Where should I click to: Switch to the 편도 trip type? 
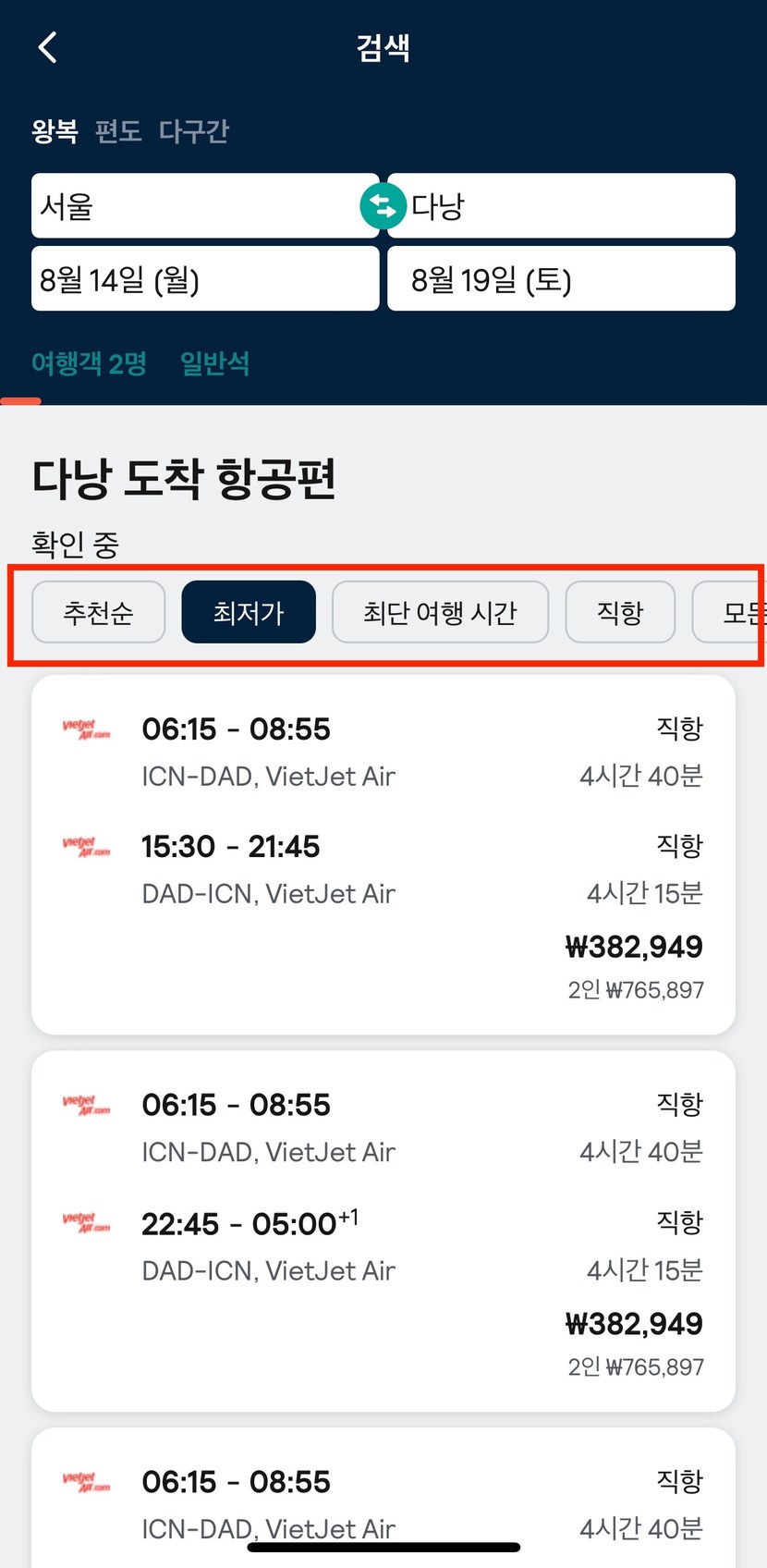coord(118,131)
